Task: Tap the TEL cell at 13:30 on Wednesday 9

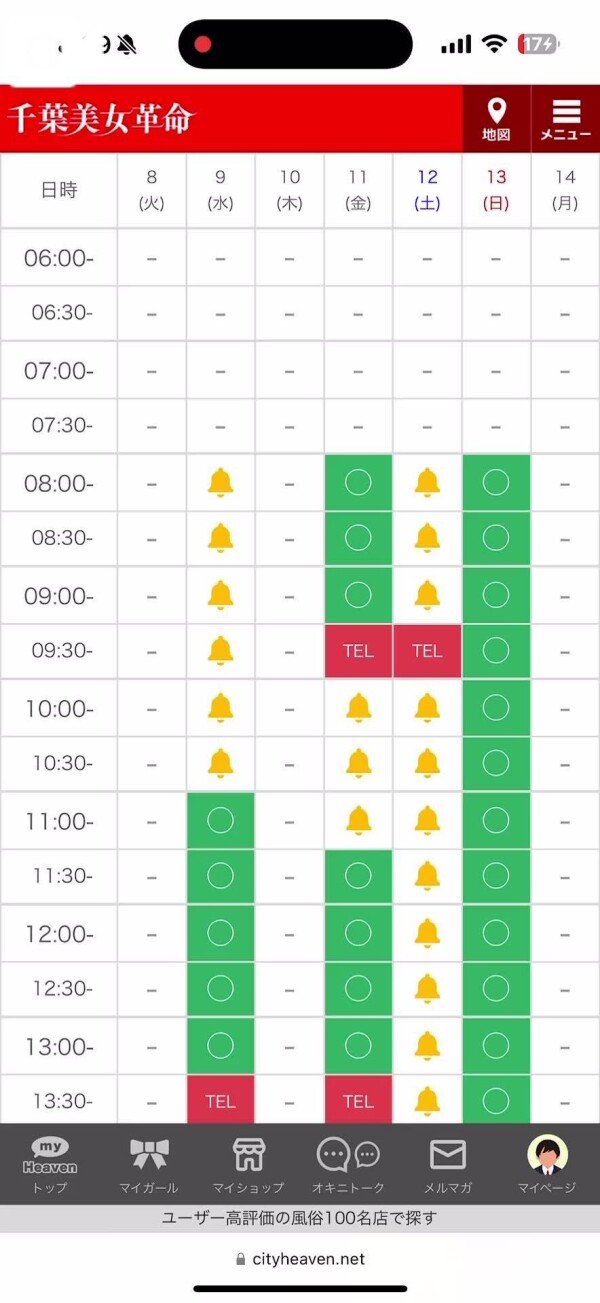Action: (220, 1101)
